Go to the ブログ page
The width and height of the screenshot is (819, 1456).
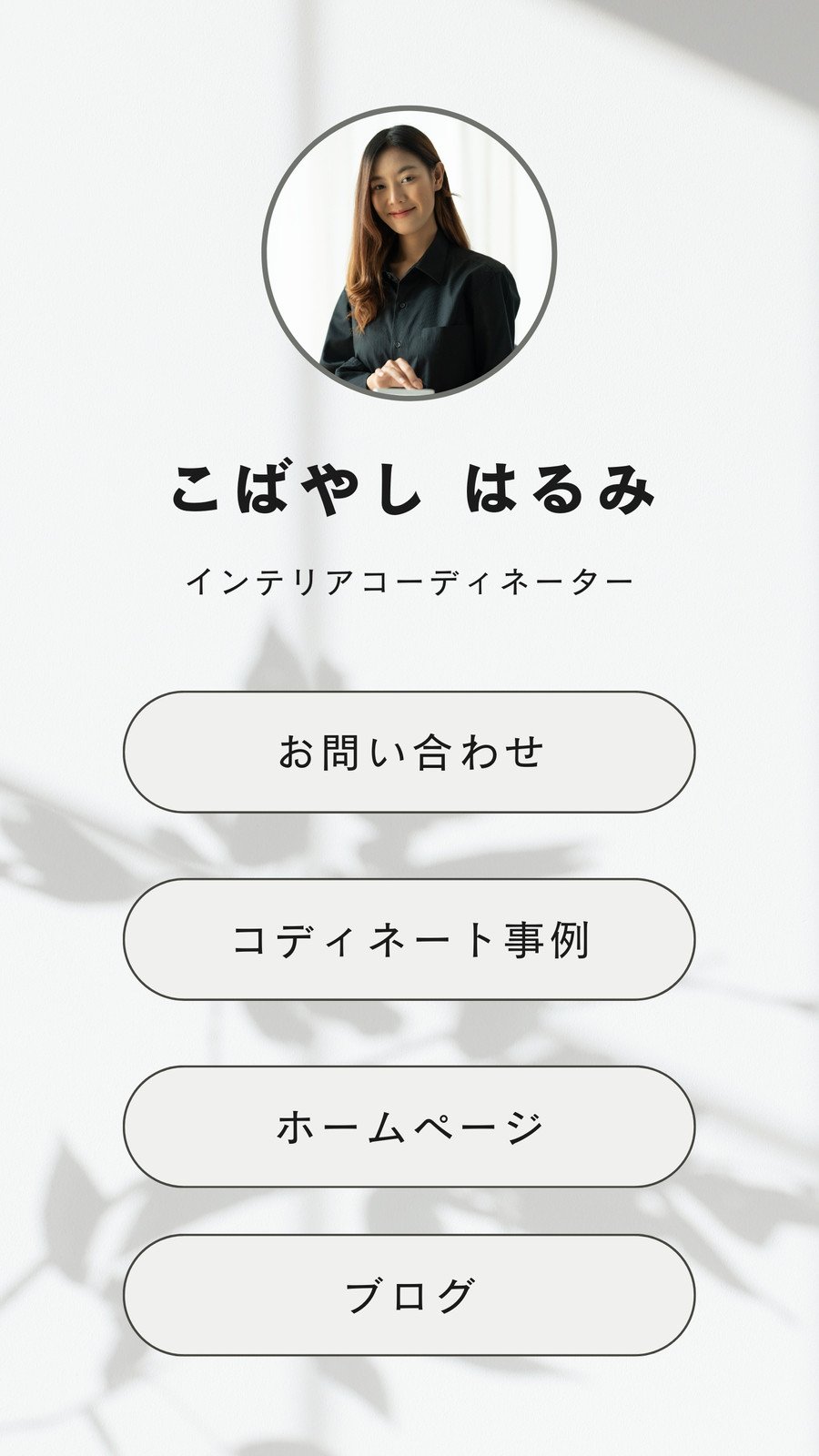coord(409,1295)
